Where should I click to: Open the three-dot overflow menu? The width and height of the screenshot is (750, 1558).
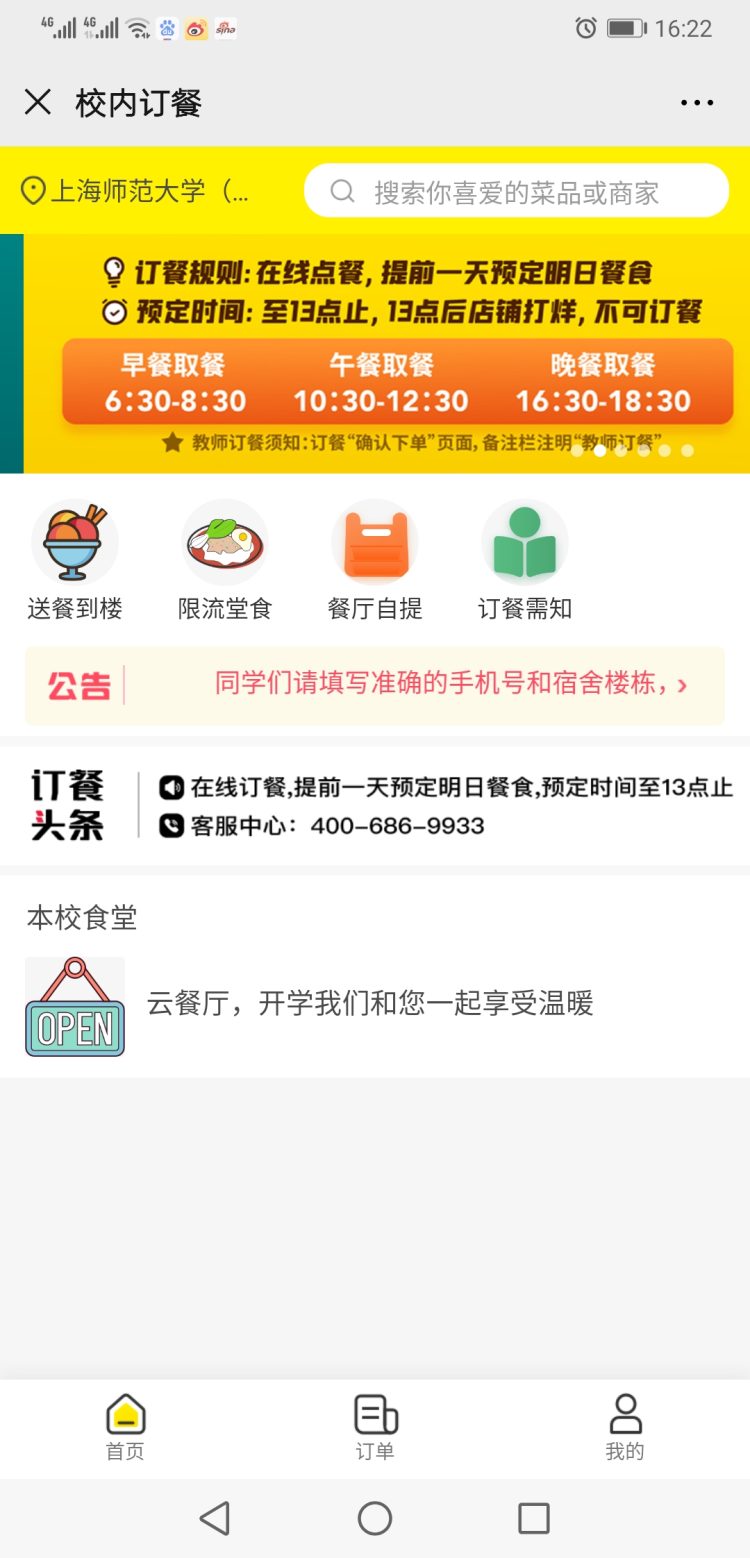696,102
